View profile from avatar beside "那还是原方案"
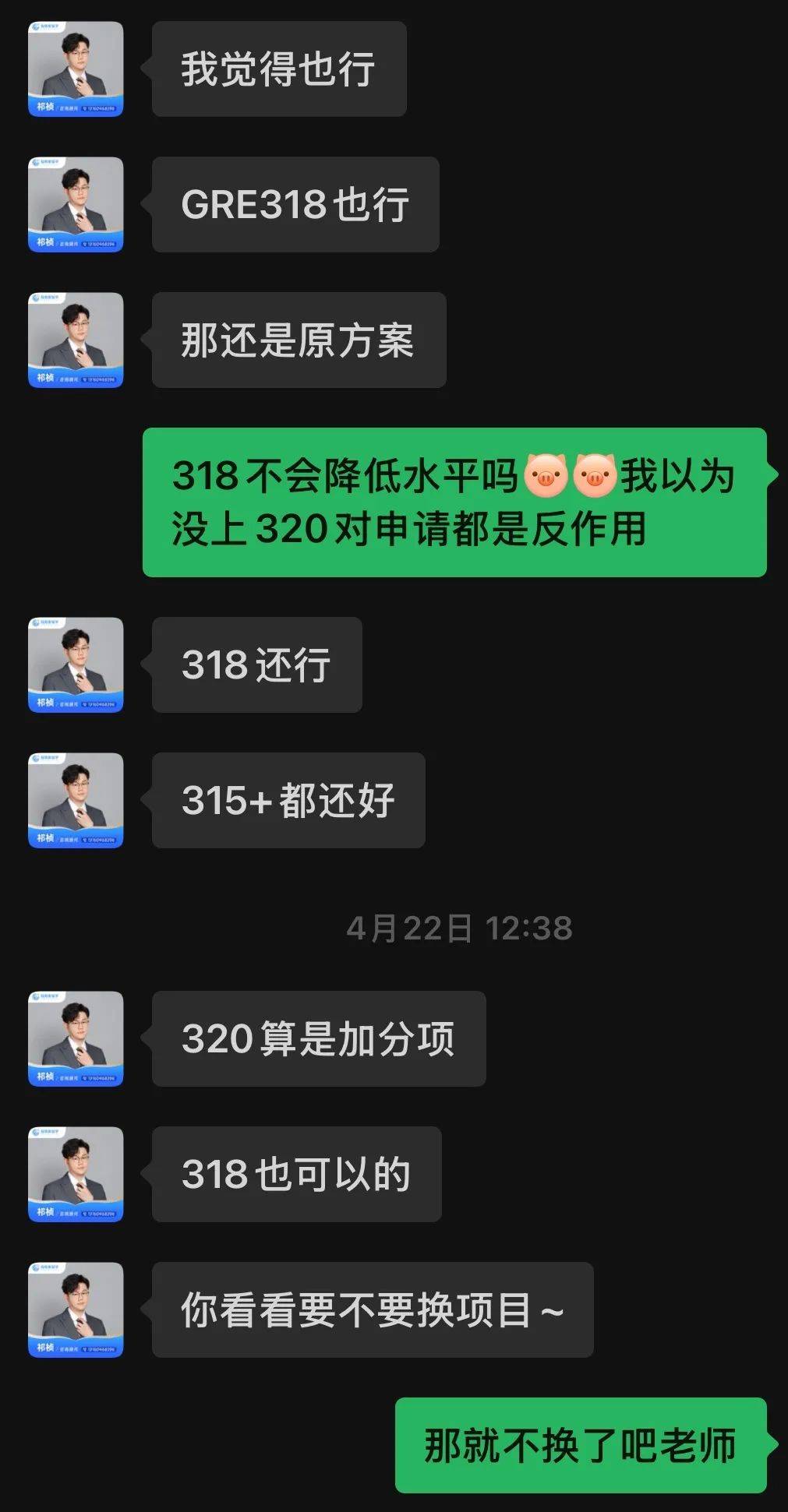The image size is (788, 1512). pyautogui.click(x=76, y=340)
